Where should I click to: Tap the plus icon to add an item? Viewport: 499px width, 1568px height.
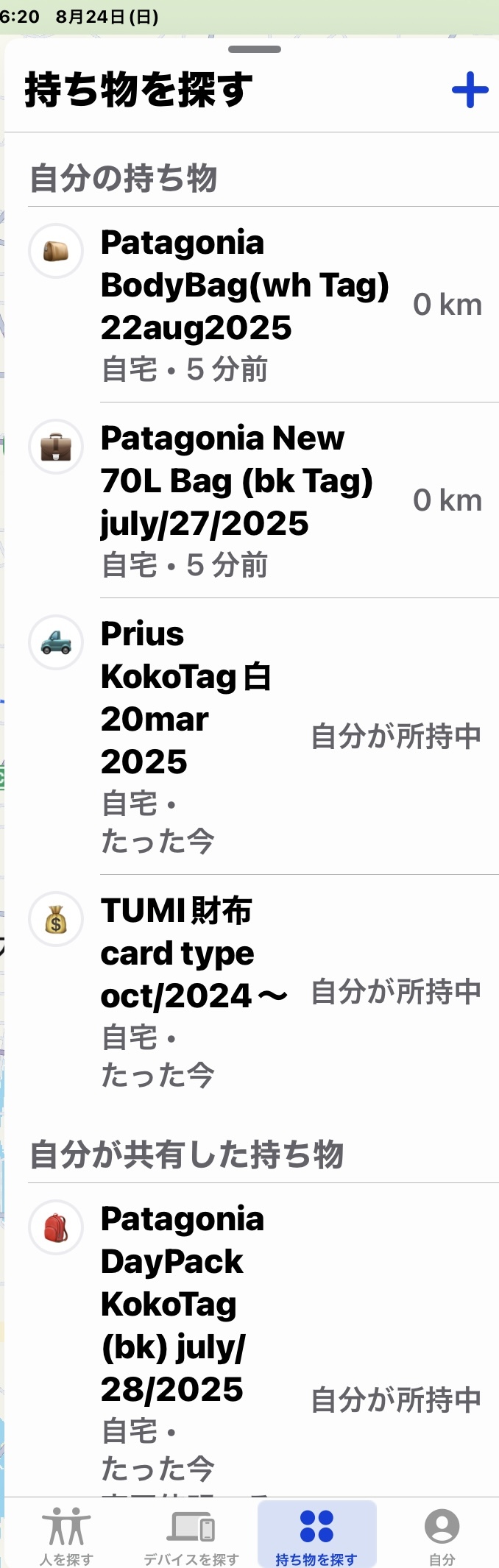(x=470, y=90)
